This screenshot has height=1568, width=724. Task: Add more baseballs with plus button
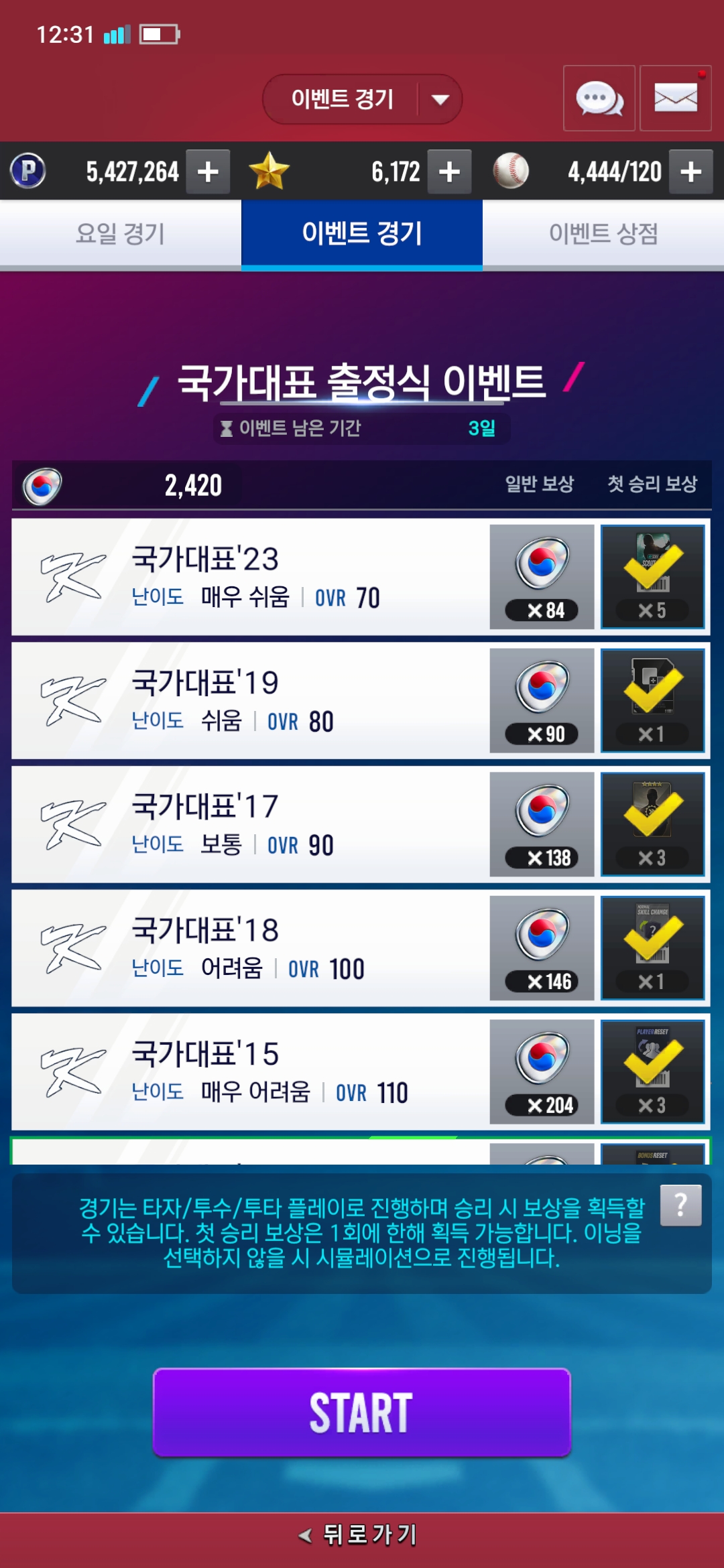click(691, 172)
